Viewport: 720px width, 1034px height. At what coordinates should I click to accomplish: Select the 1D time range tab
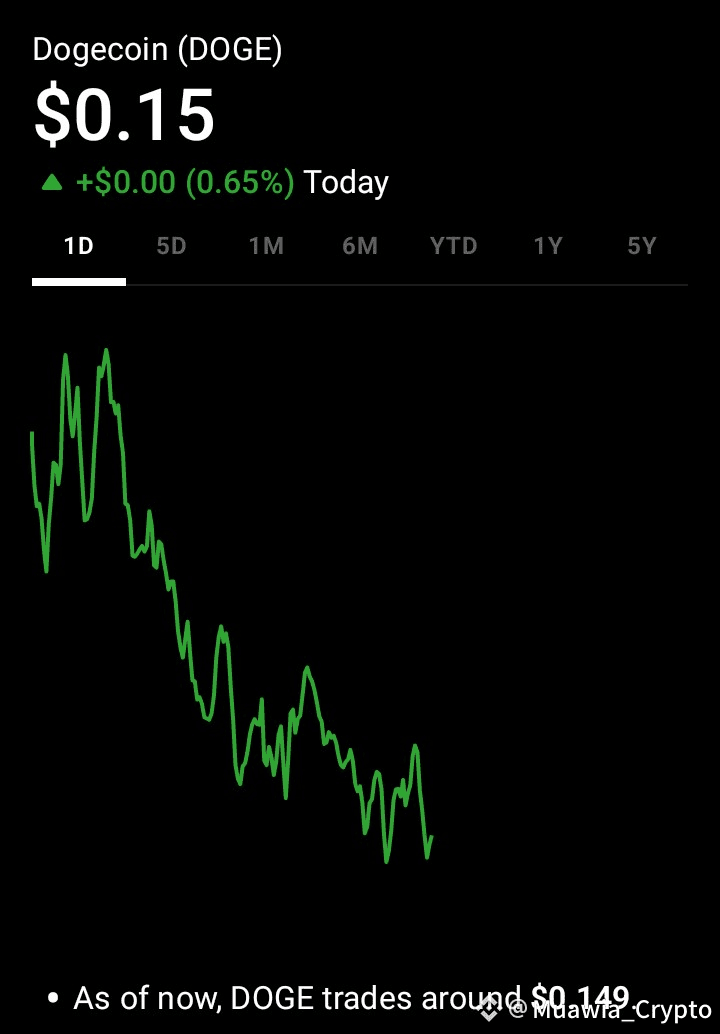(78, 247)
